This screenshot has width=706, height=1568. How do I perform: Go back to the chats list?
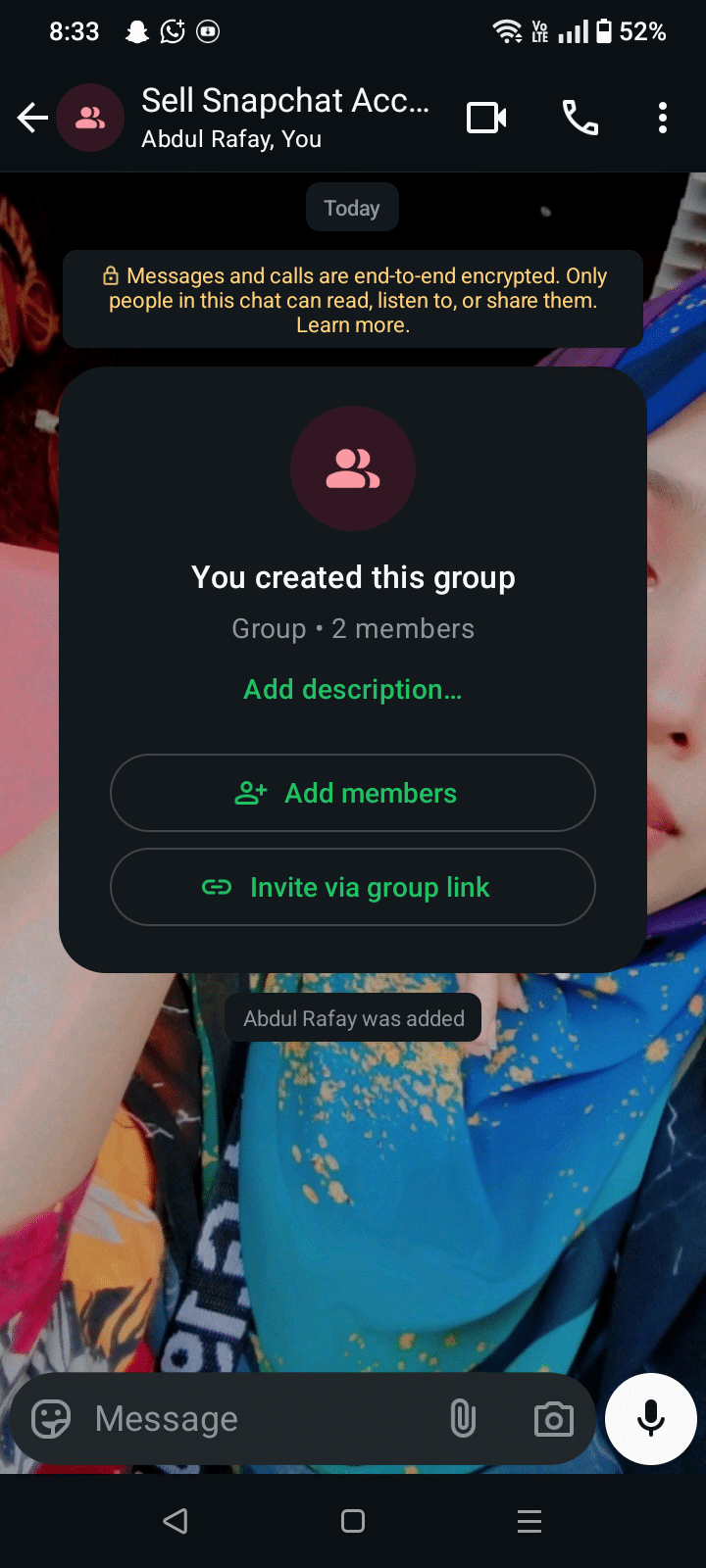pos(32,119)
